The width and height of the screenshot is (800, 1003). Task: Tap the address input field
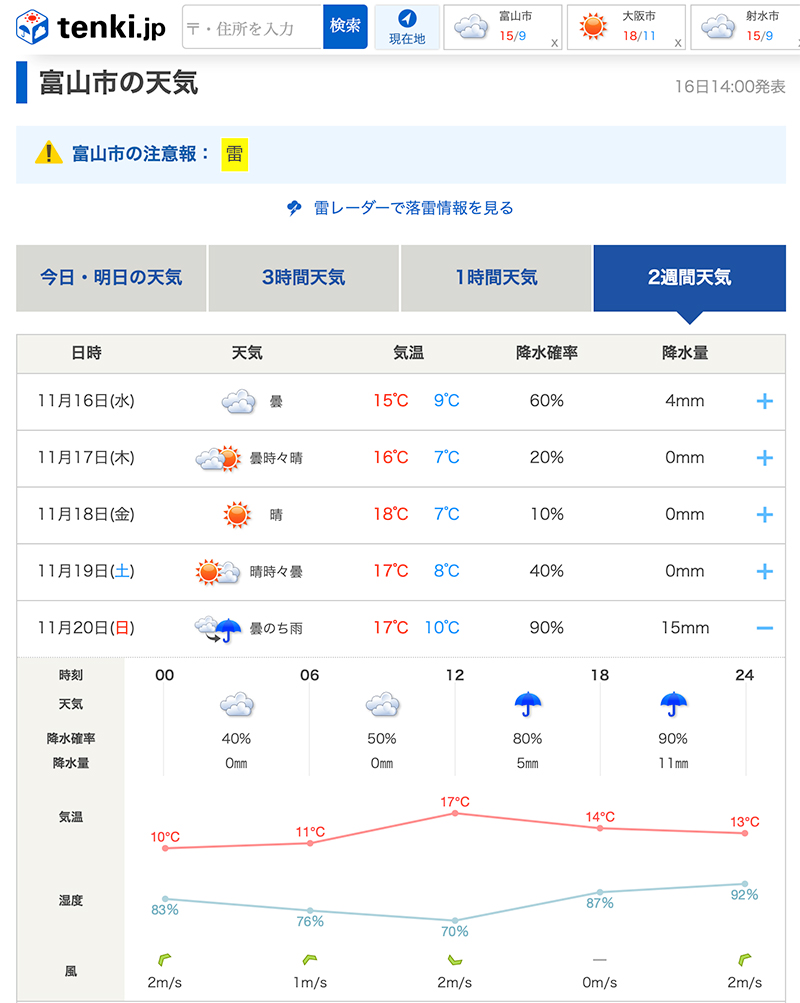click(x=252, y=27)
